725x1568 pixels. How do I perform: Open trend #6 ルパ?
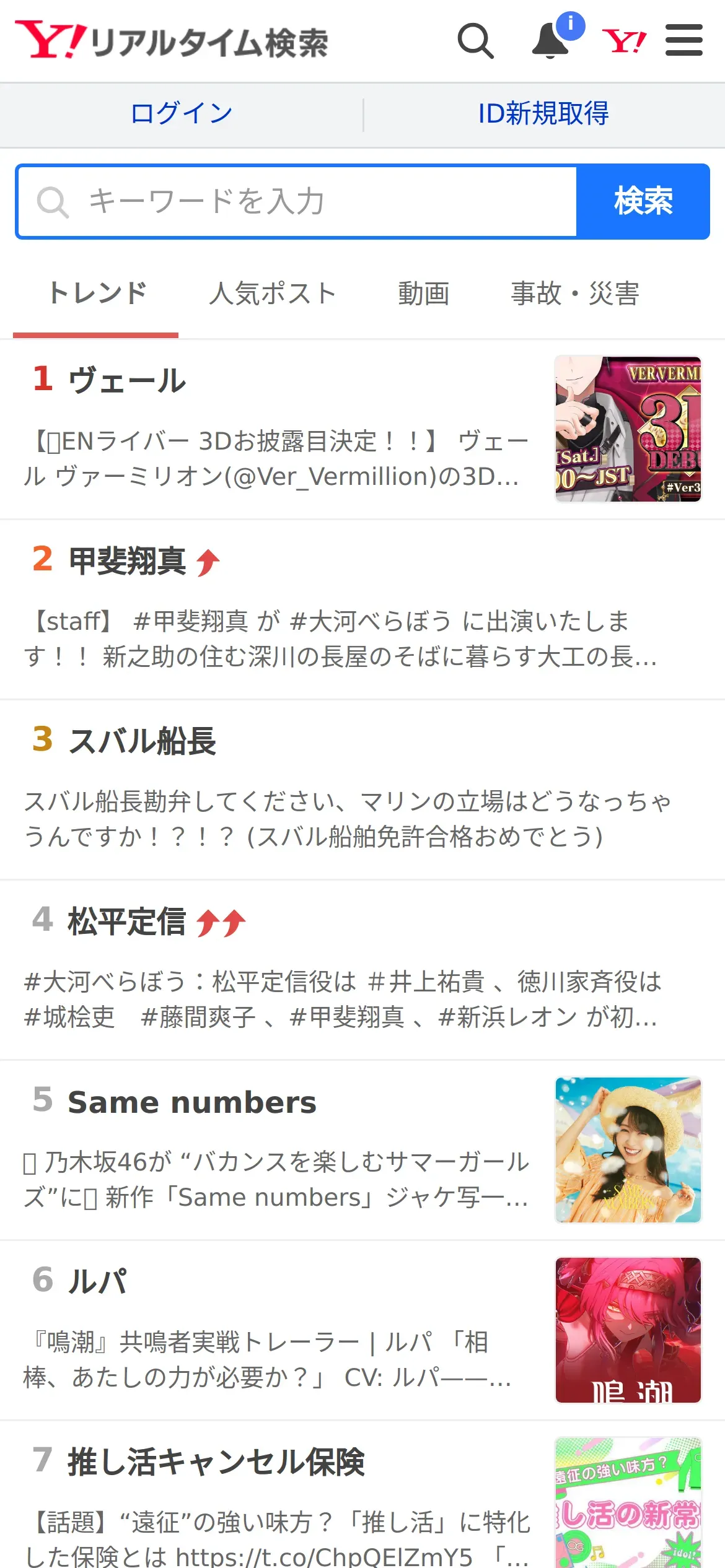tap(97, 1282)
